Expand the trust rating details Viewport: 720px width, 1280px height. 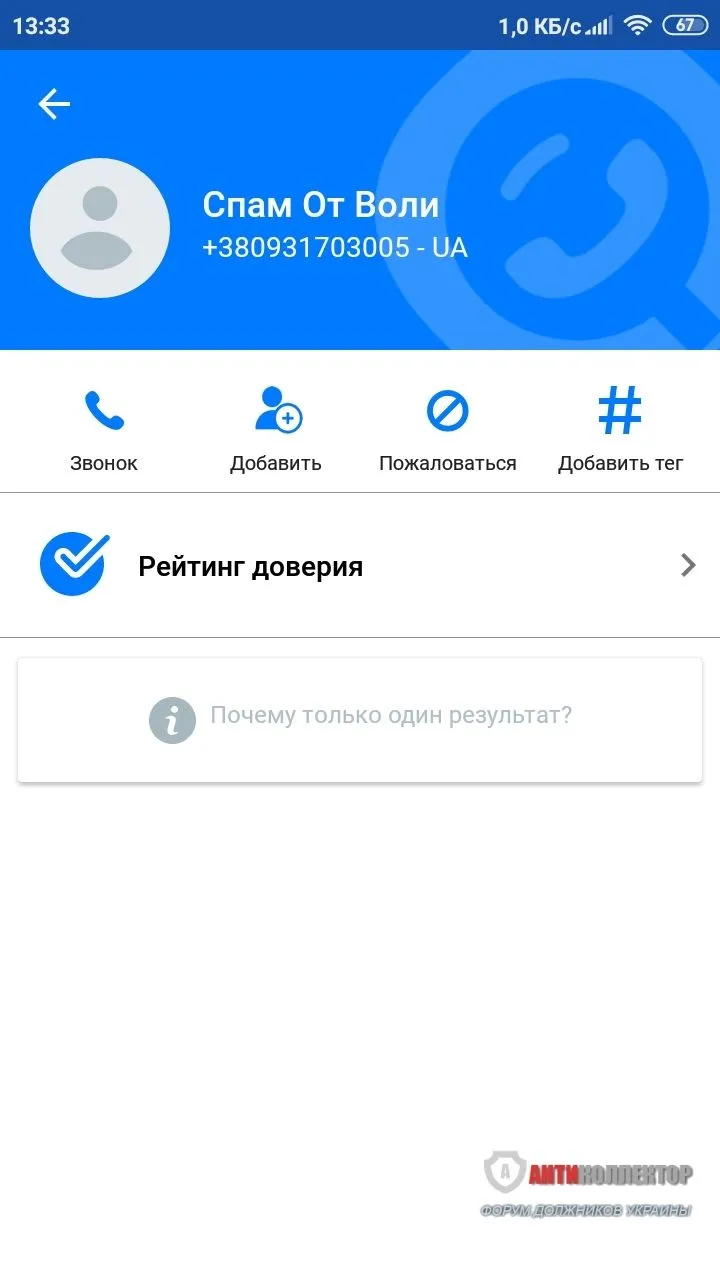point(360,565)
